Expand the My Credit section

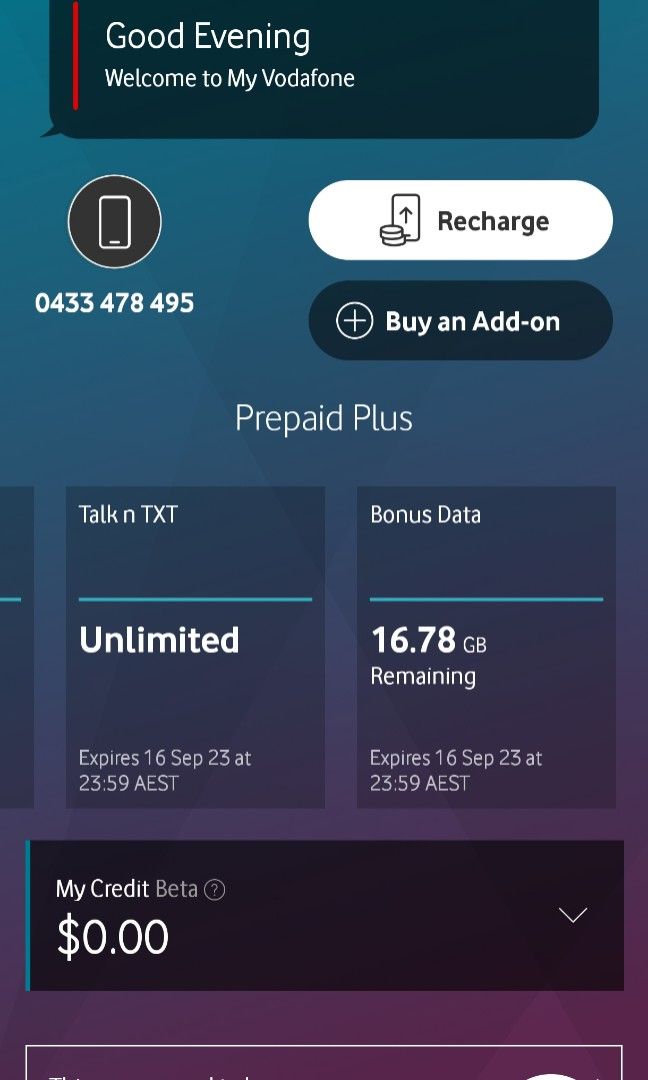point(572,915)
